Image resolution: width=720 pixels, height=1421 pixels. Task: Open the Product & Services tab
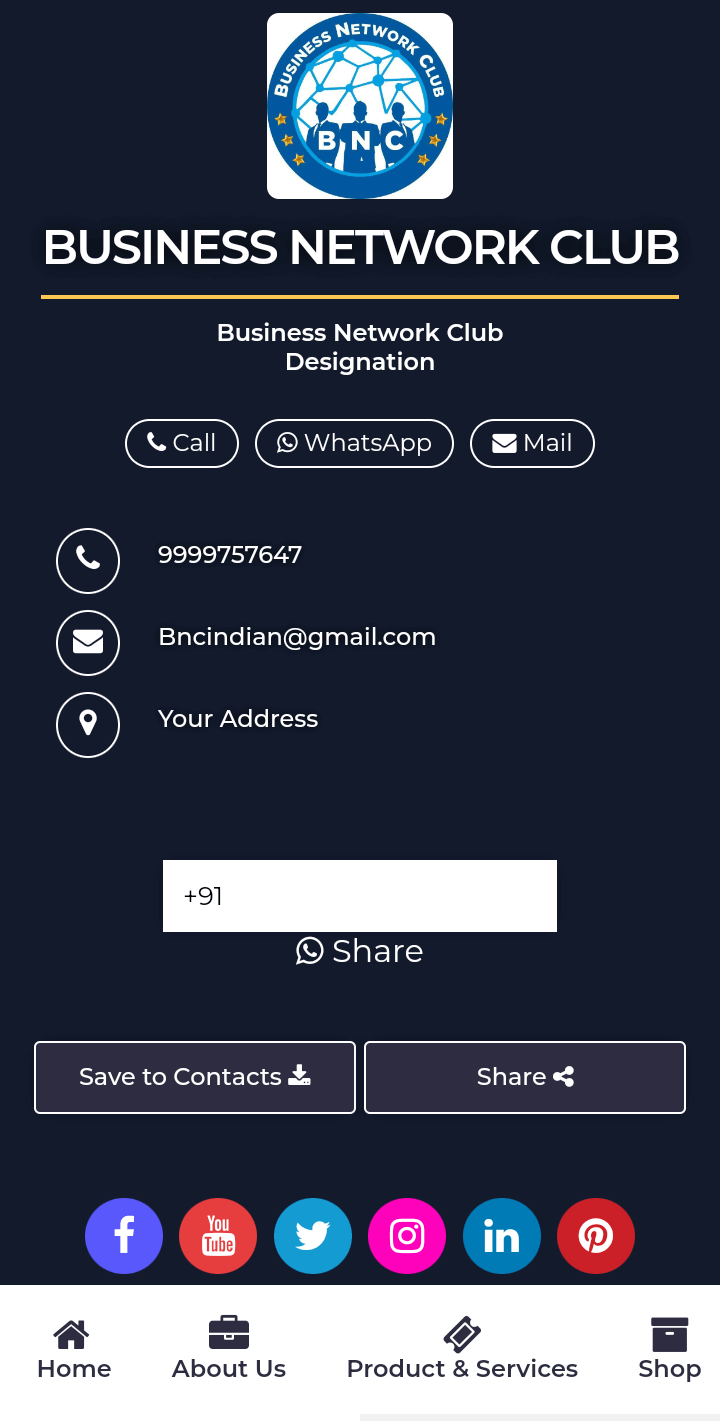(462, 1350)
